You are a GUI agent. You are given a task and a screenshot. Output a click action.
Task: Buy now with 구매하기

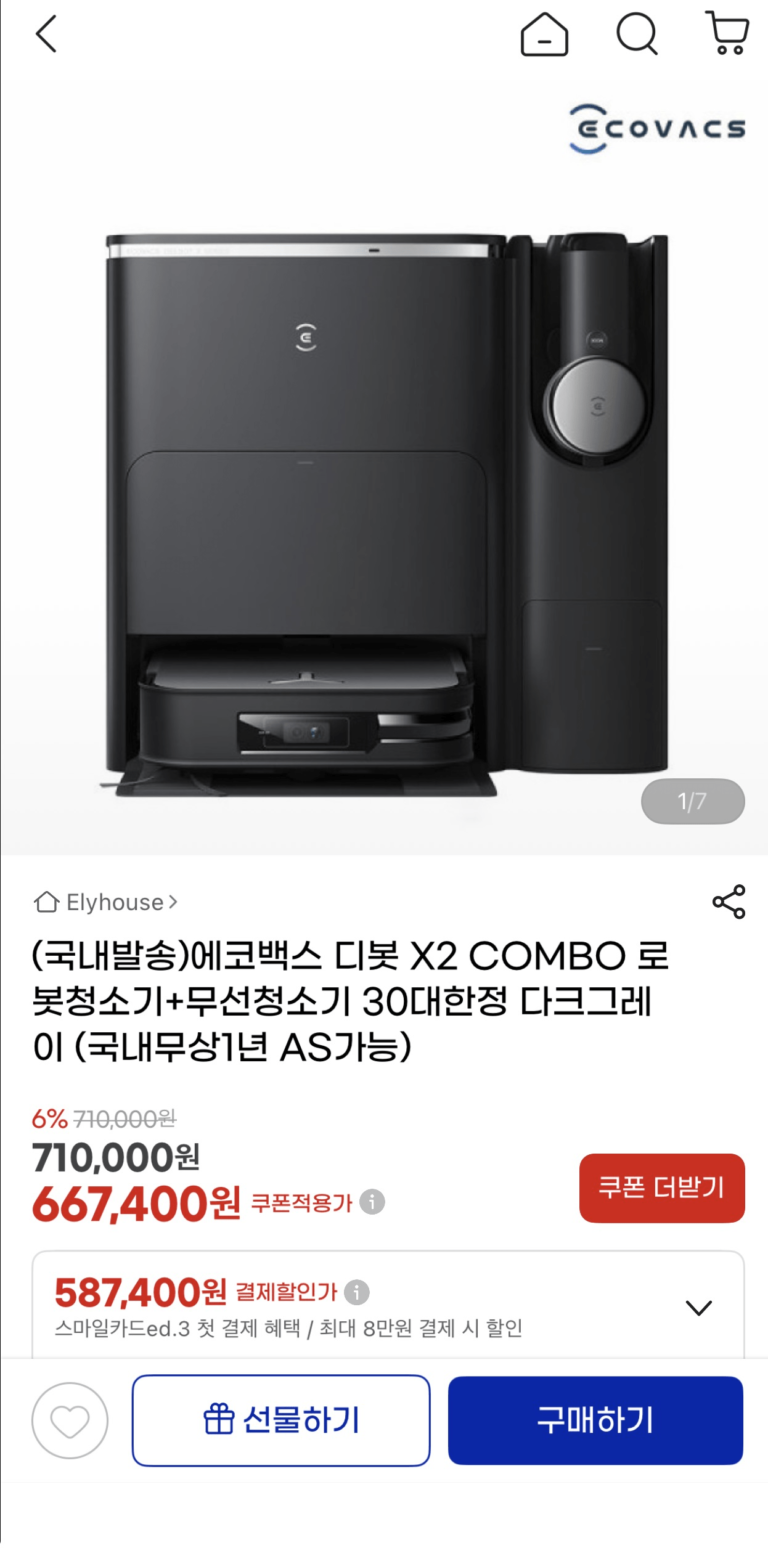[x=595, y=1420]
